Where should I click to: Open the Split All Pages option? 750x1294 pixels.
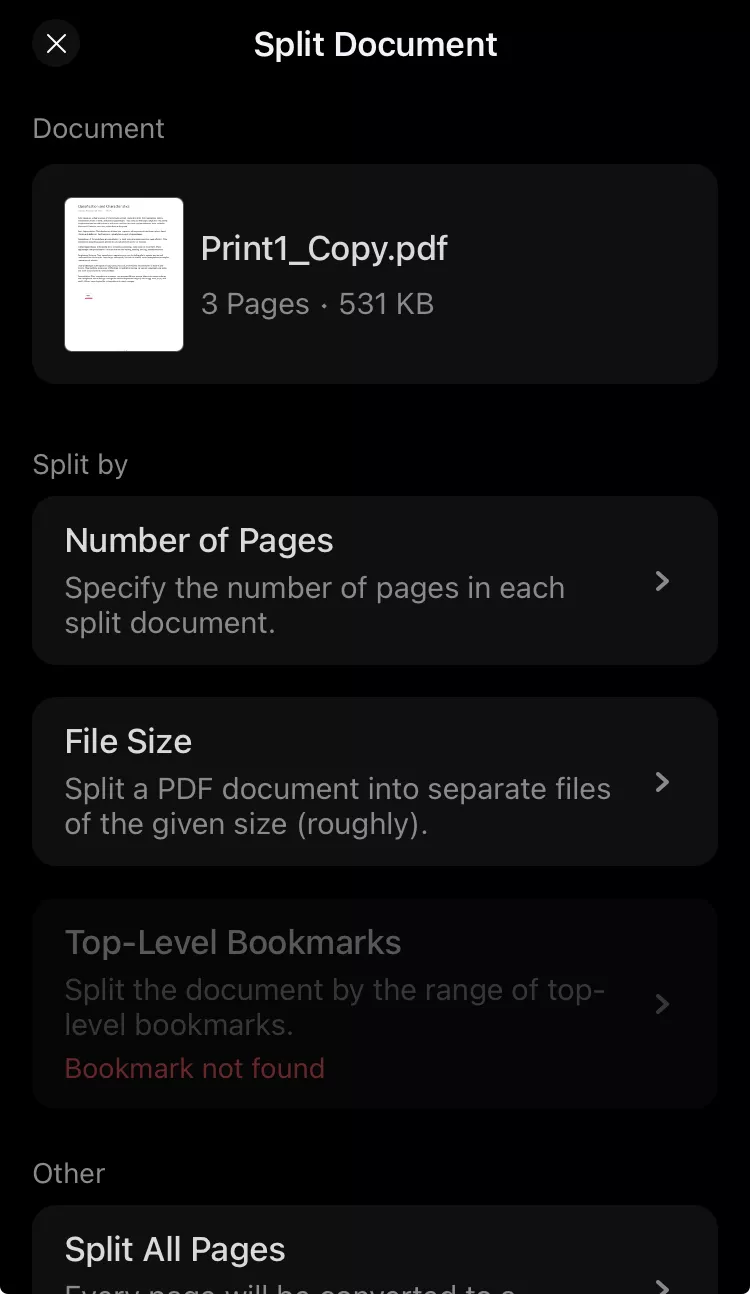coord(375,1254)
